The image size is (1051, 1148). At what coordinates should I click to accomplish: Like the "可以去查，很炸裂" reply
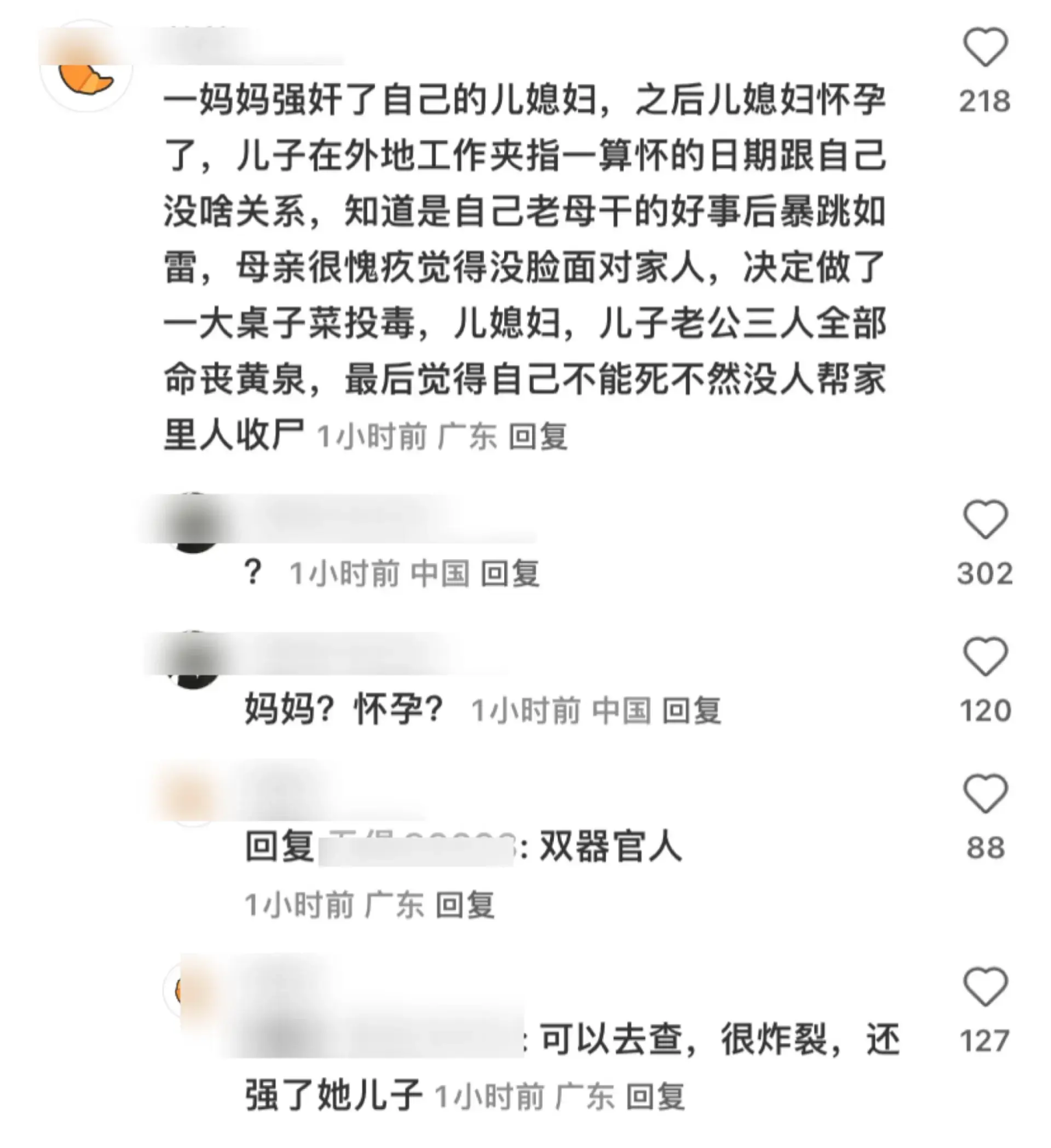point(985,987)
